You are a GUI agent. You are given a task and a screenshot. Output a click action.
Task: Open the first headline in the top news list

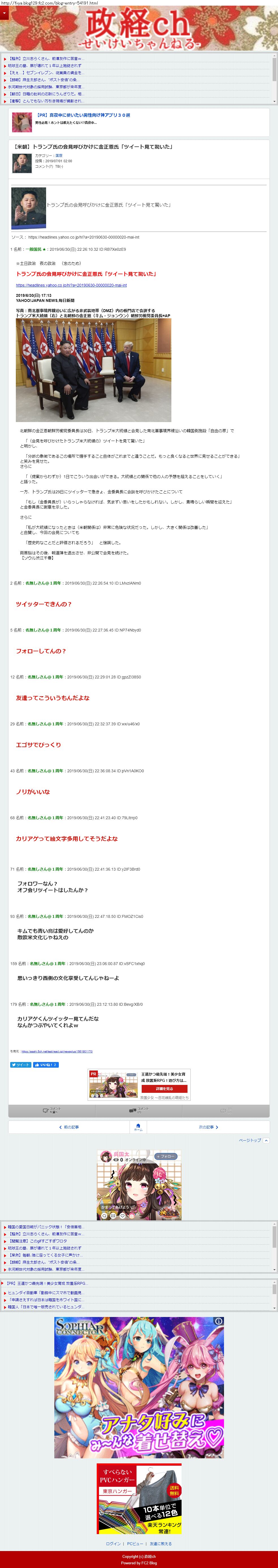(46, 59)
